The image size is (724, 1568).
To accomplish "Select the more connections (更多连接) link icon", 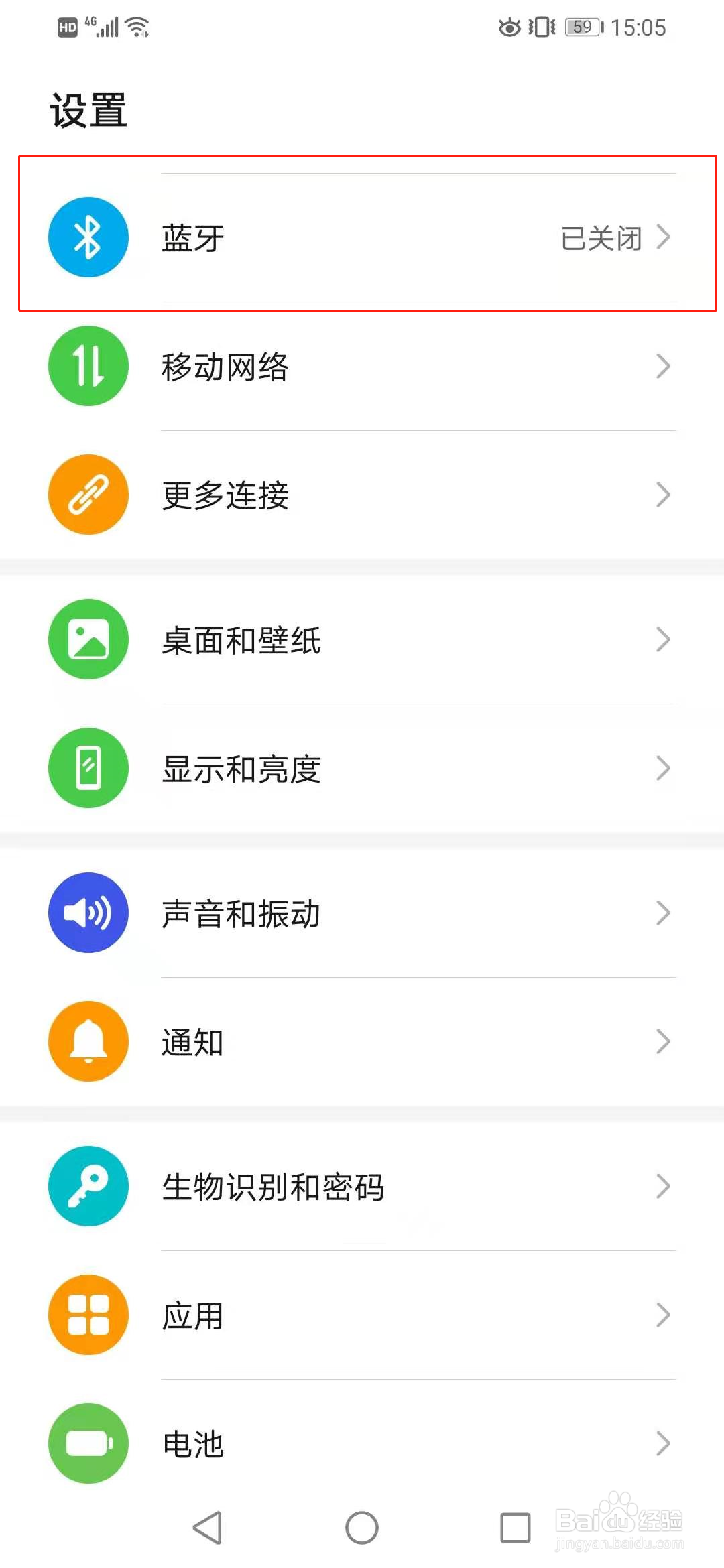I will click(88, 495).
